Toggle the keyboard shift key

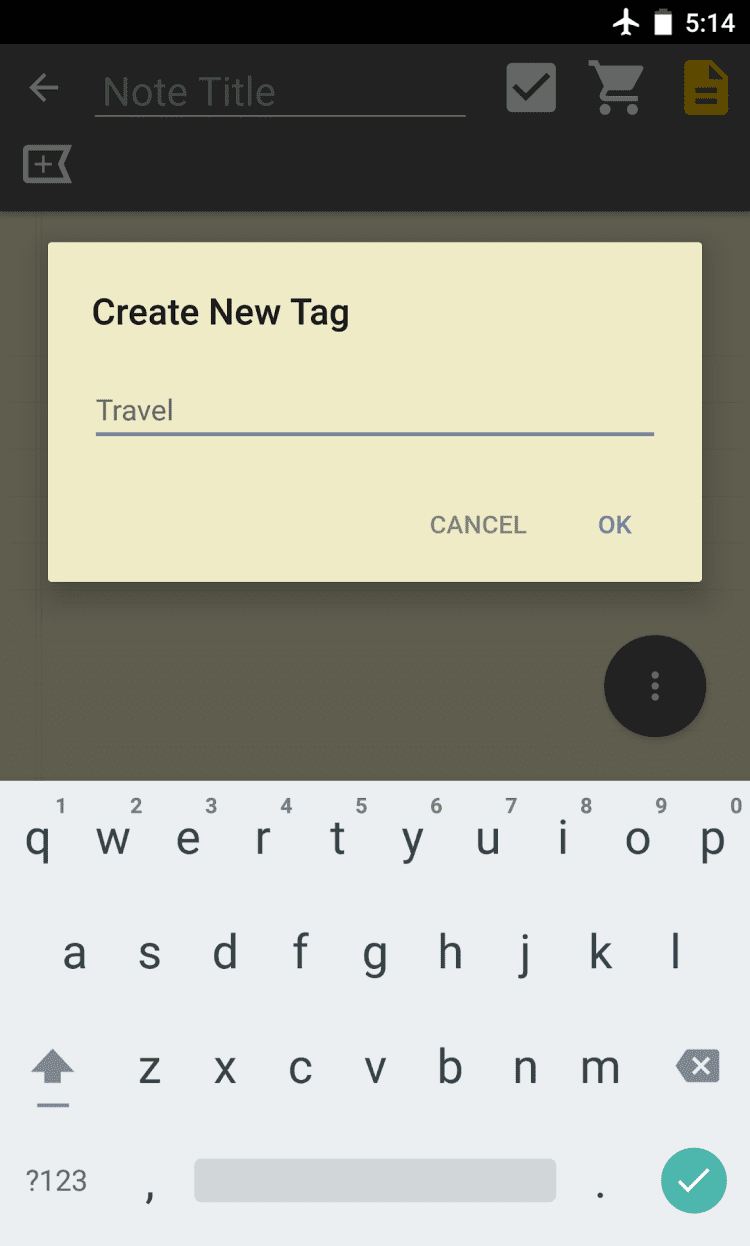(53, 1071)
